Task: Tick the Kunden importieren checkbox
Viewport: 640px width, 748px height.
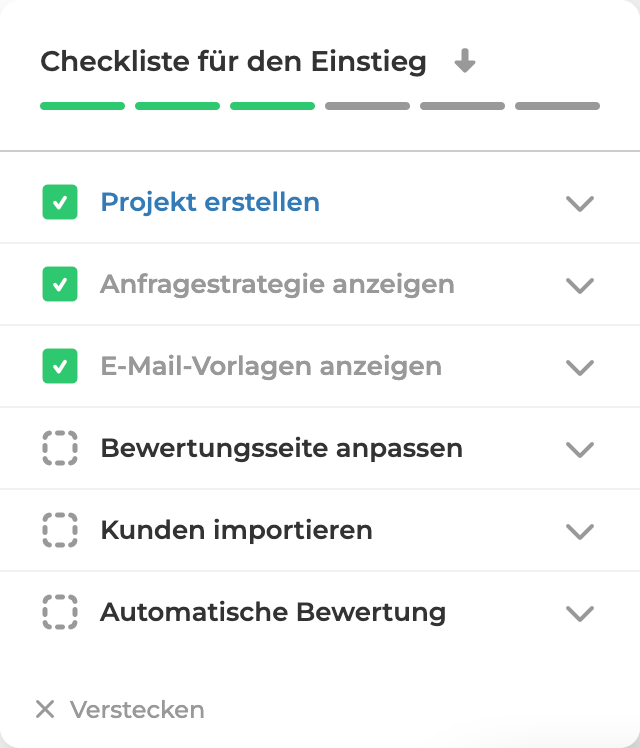Action: (x=60, y=530)
